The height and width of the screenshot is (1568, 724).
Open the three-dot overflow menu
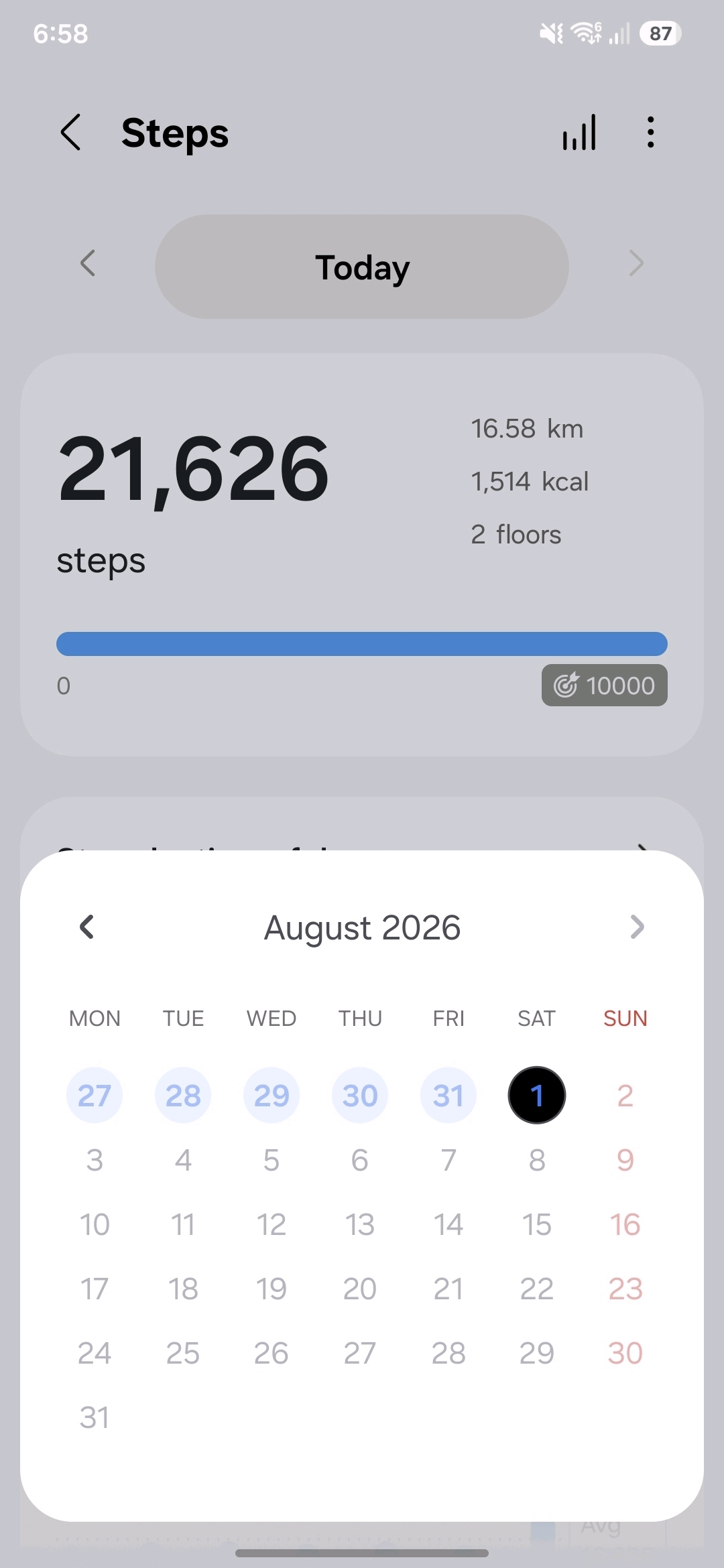tap(650, 132)
